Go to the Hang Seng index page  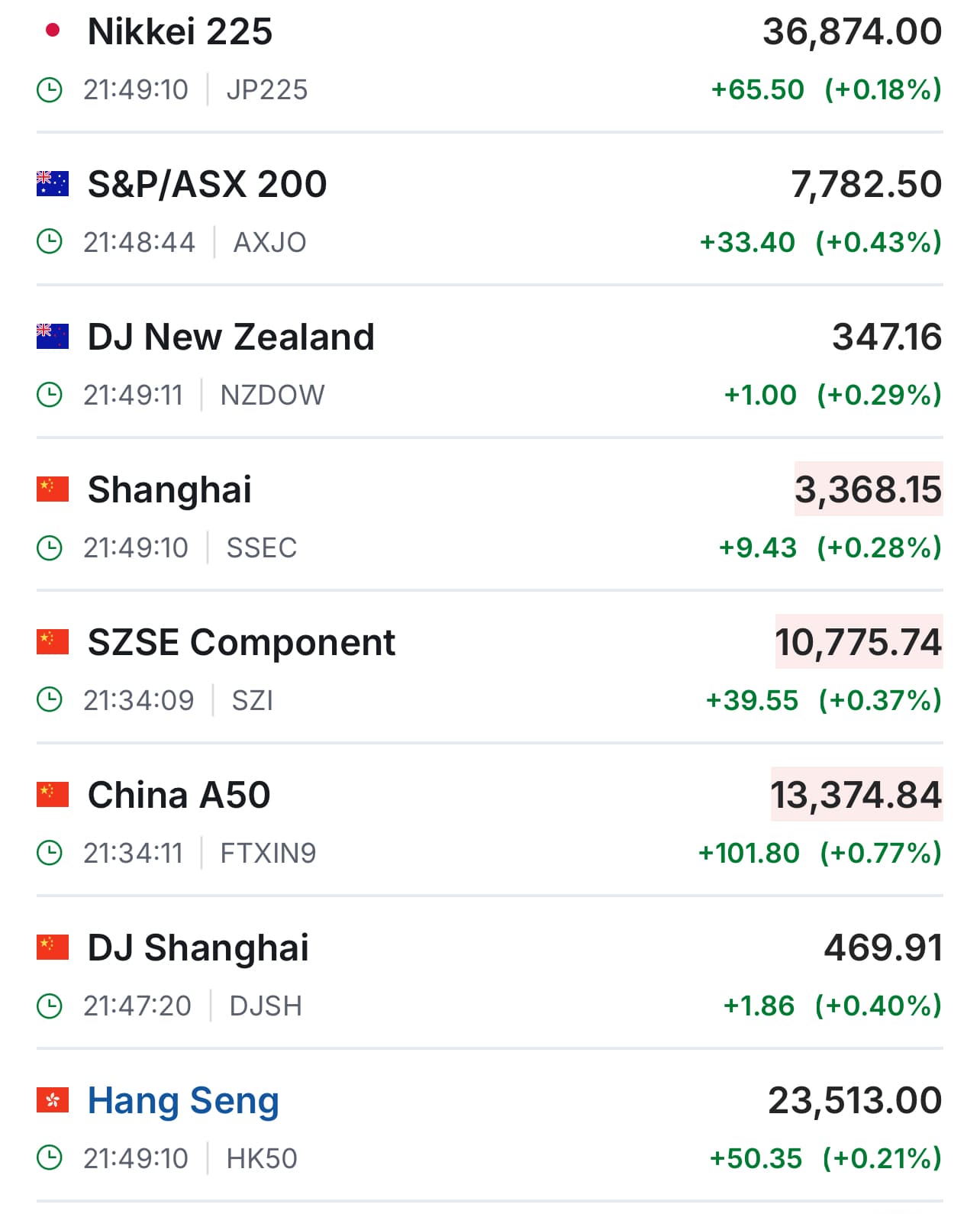point(183,1101)
